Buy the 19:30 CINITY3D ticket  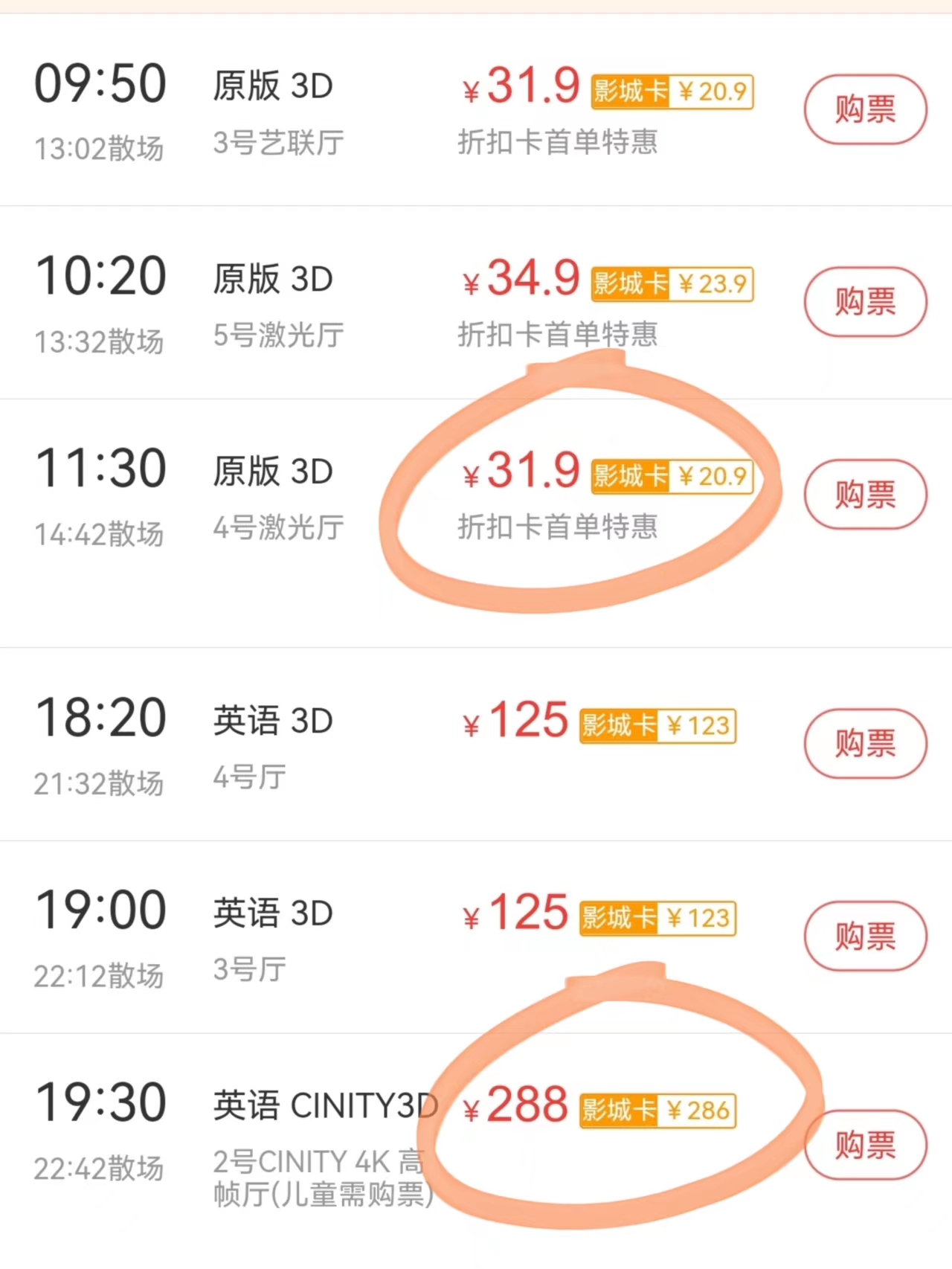(865, 1146)
